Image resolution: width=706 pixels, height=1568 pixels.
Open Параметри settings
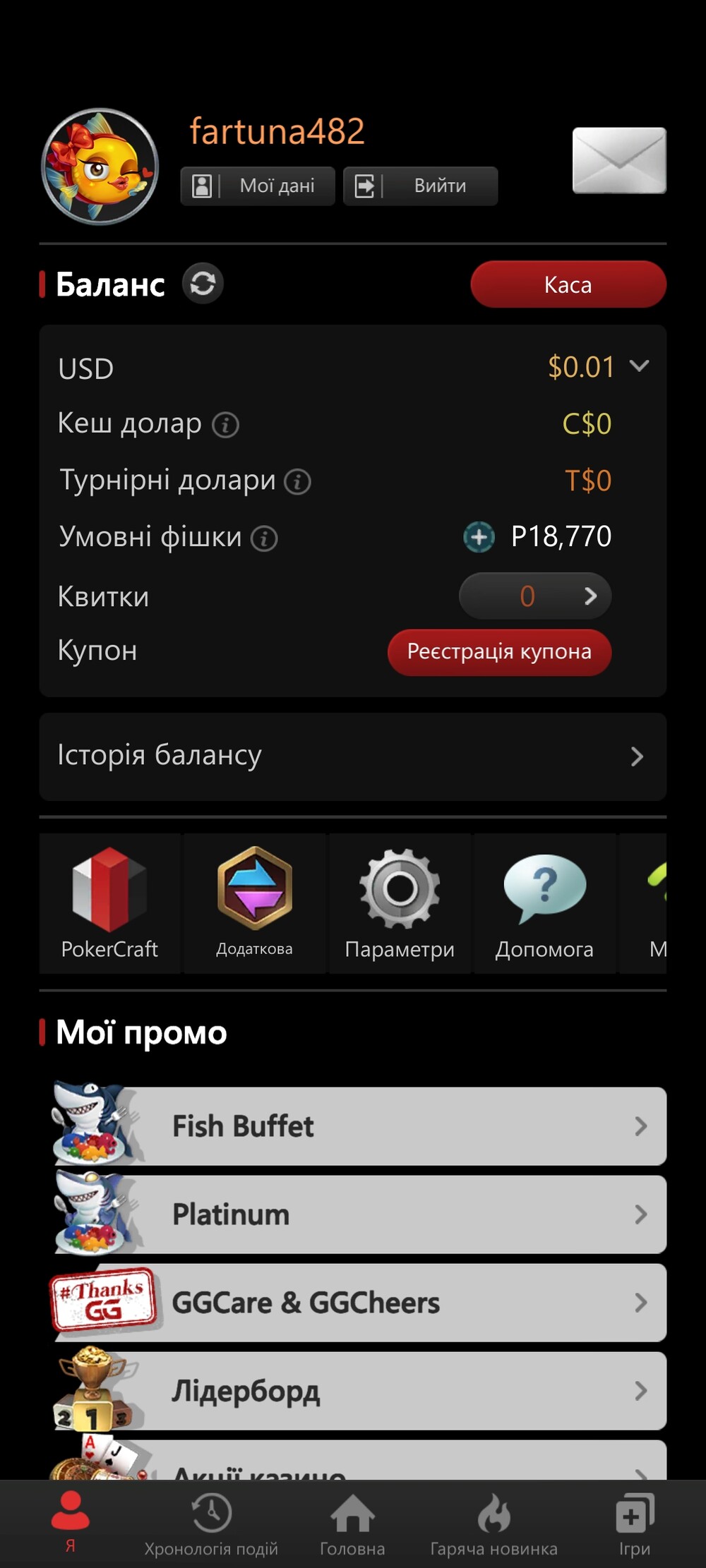[400, 903]
